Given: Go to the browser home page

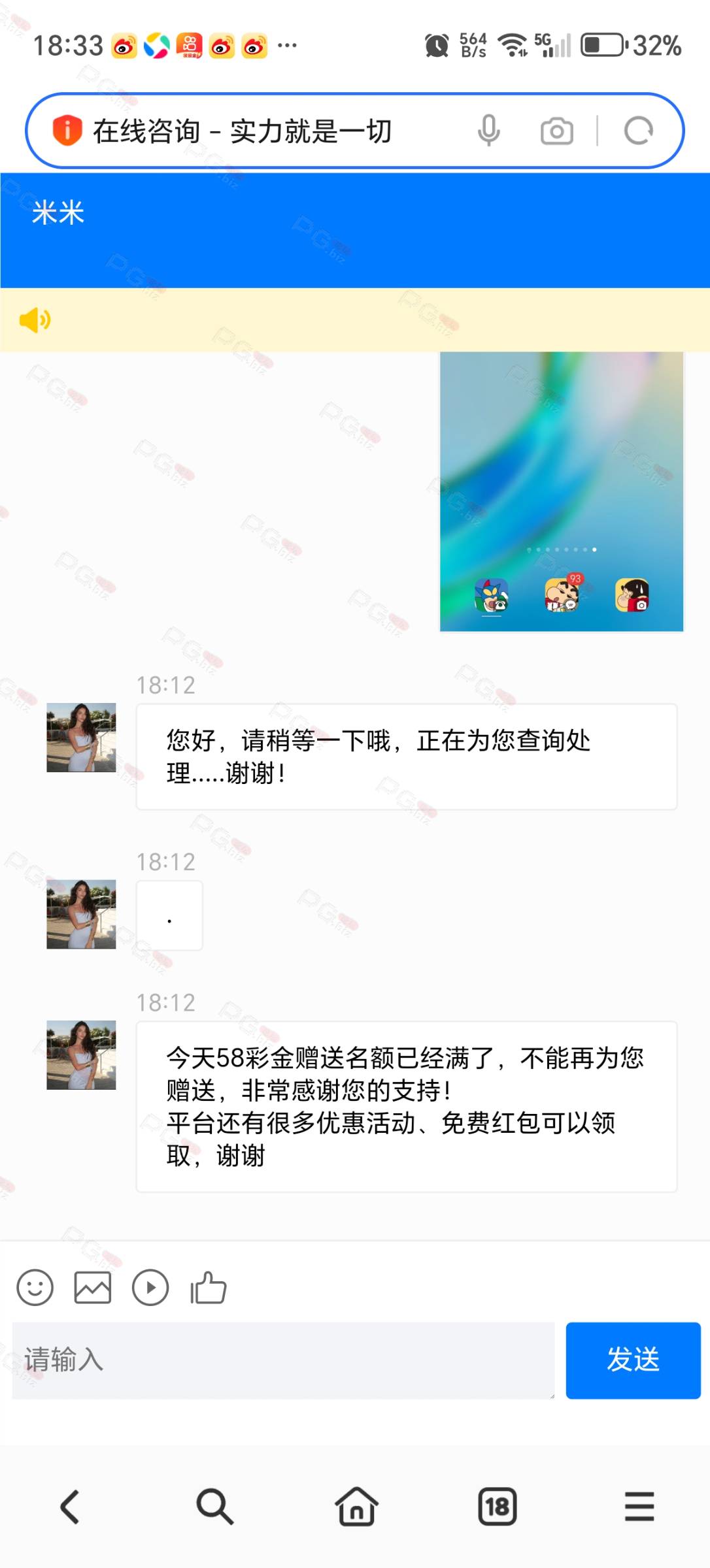Looking at the screenshot, I should [x=356, y=1506].
